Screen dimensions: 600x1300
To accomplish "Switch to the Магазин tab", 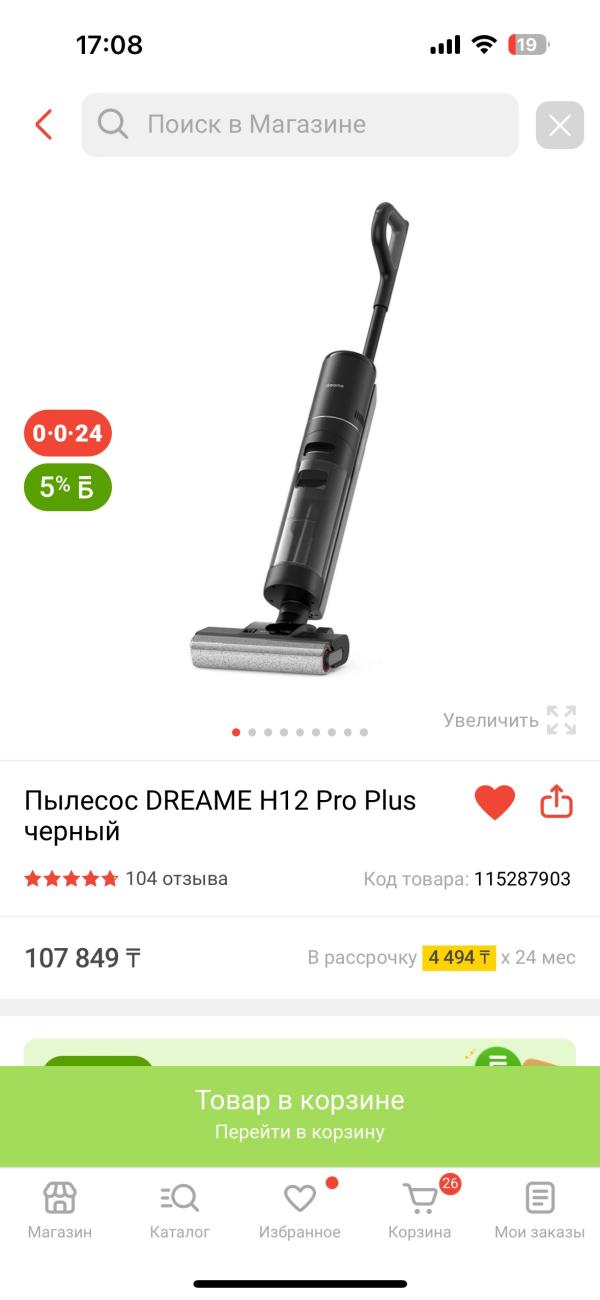I will coord(60,1209).
